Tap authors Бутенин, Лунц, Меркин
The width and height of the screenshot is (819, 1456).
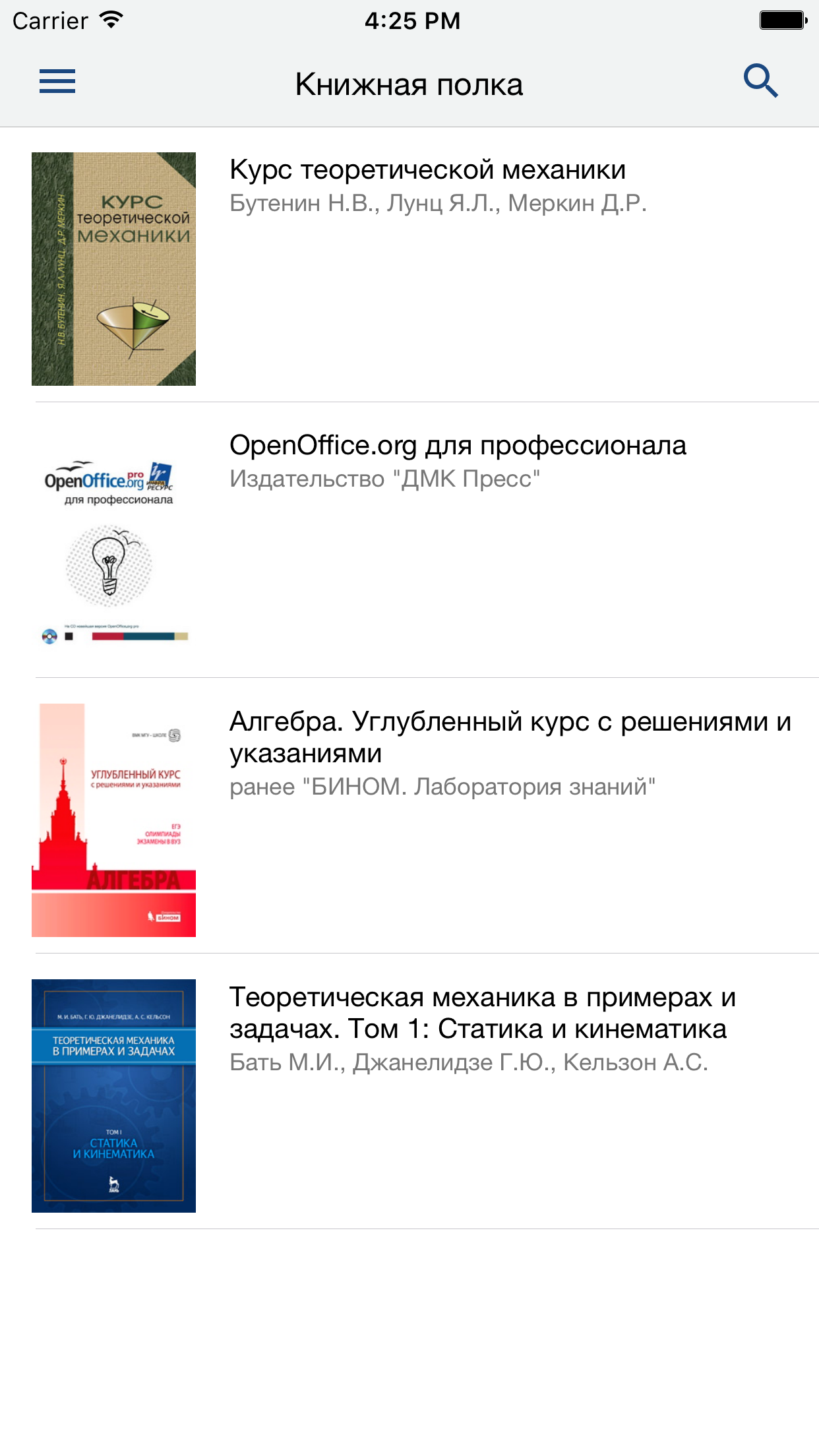[x=438, y=204]
